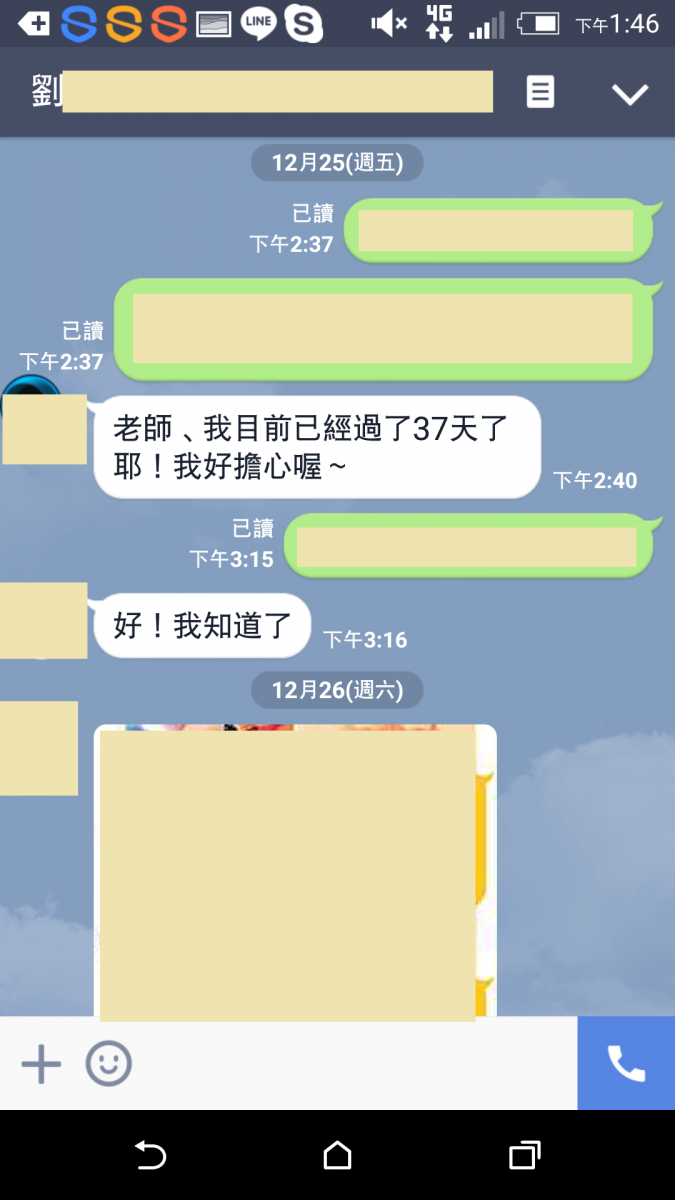This screenshot has width=675, height=1200.
Task: Open recent apps from navigation bar
Action: (524, 1156)
